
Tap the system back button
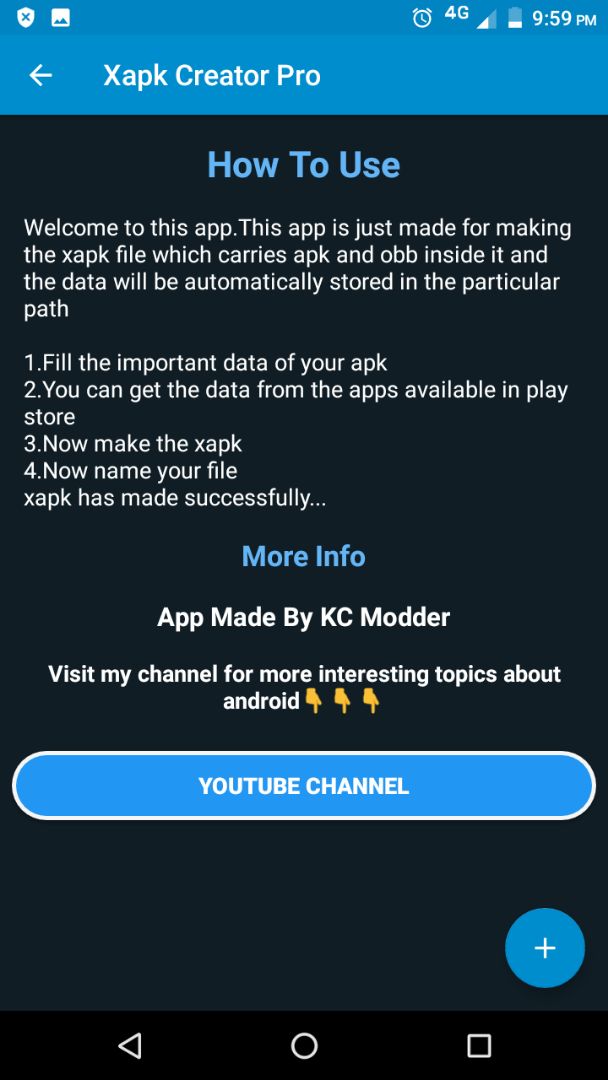click(129, 1046)
